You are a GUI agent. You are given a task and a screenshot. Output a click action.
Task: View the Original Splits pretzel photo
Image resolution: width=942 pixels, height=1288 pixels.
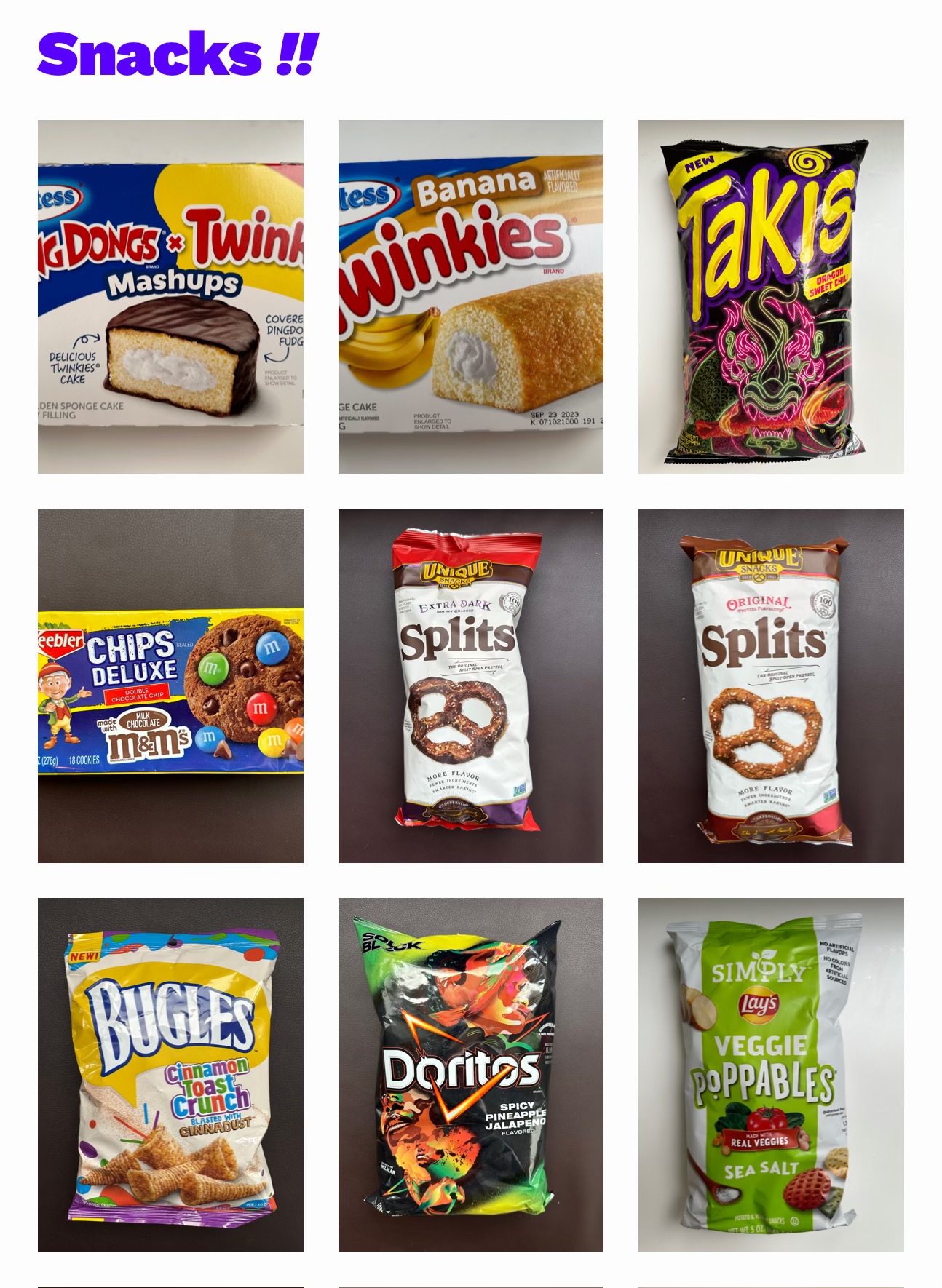(x=770, y=685)
